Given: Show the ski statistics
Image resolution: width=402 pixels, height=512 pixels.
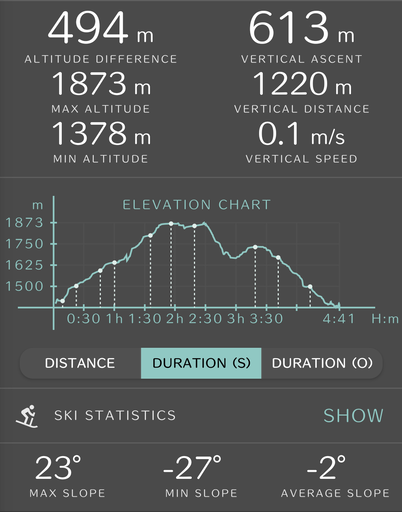Looking at the screenshot, I should (353, 415).
